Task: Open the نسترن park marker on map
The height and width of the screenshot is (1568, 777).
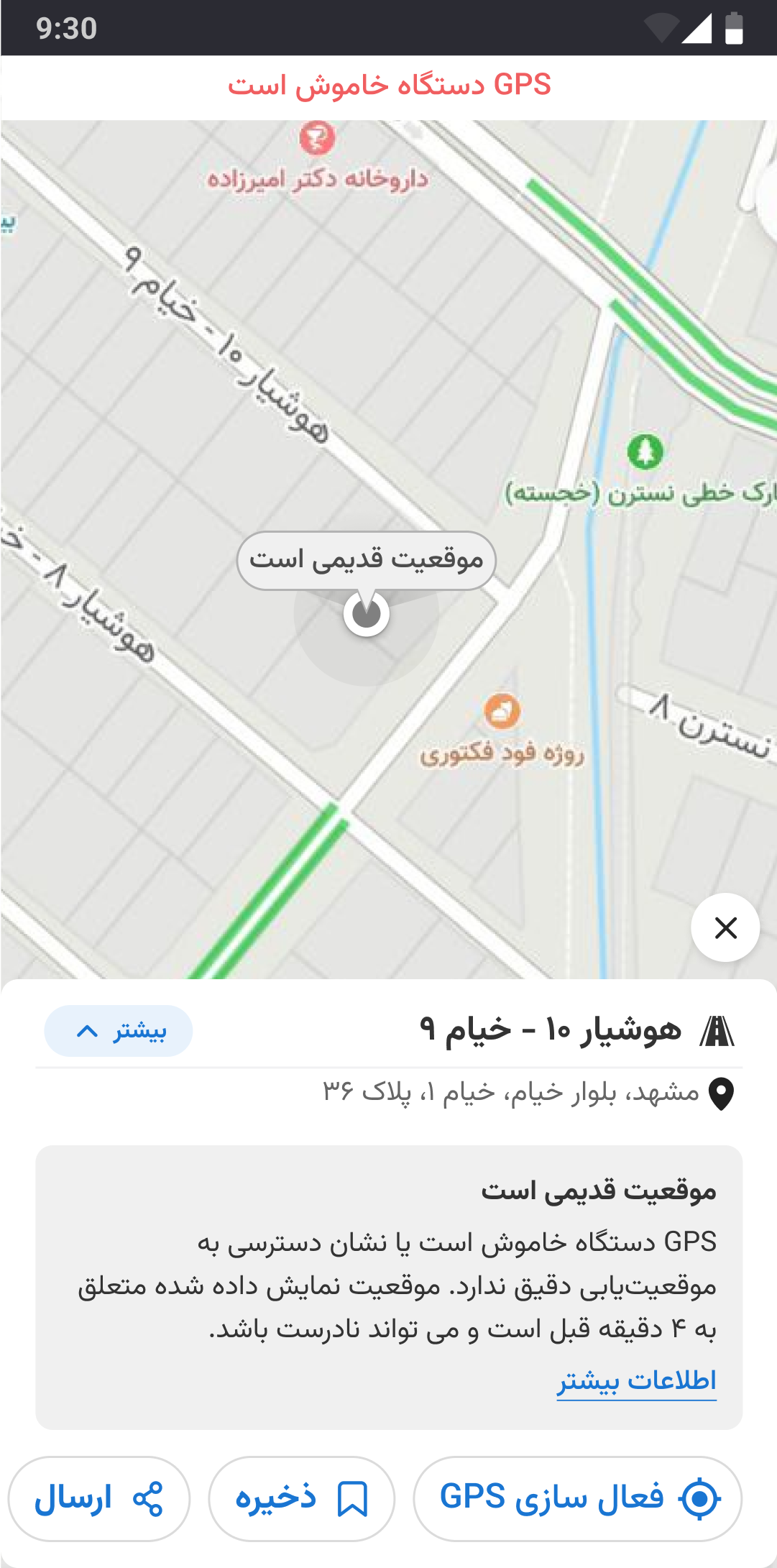Action: [645, 451]
